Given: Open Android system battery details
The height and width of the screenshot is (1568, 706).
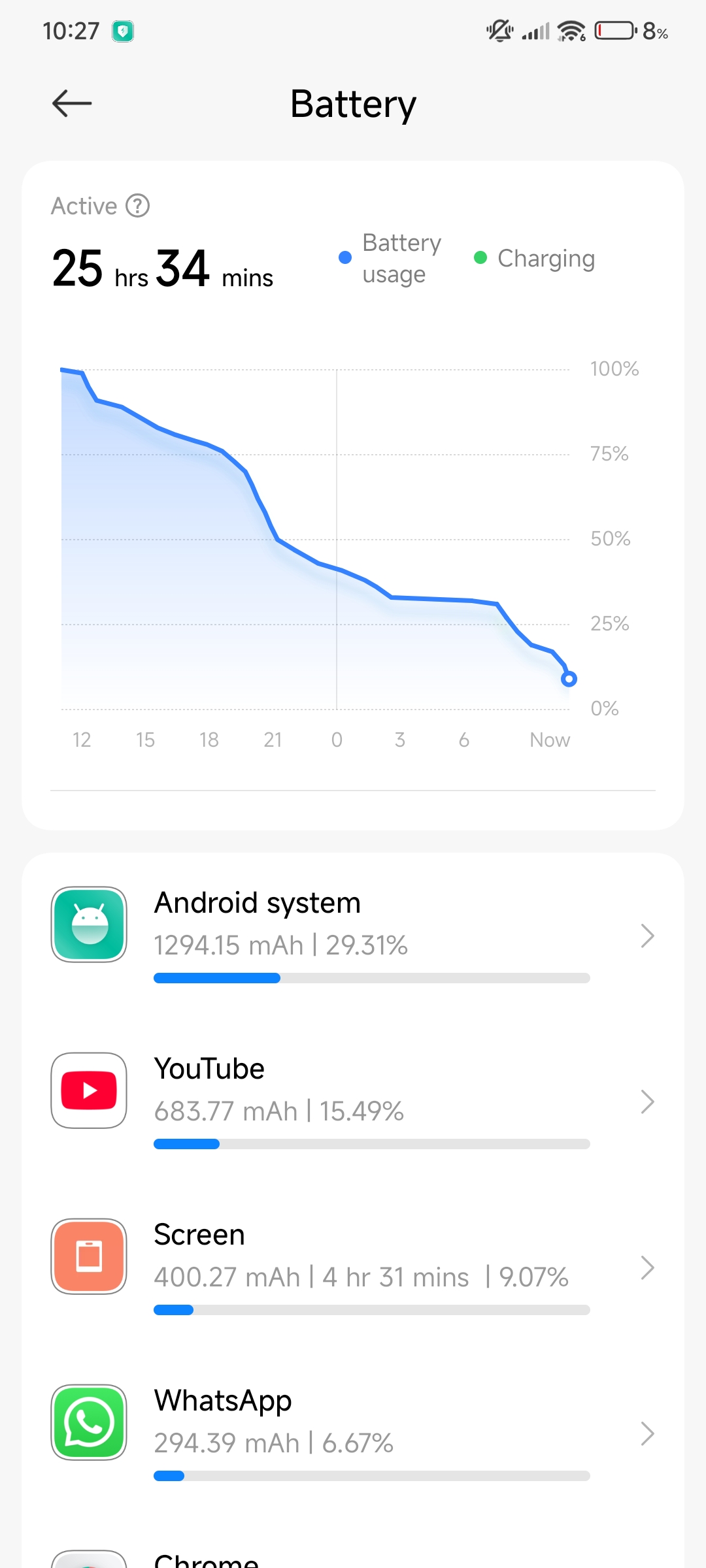Looking at the screenshot, I should (x=353, y=935).
